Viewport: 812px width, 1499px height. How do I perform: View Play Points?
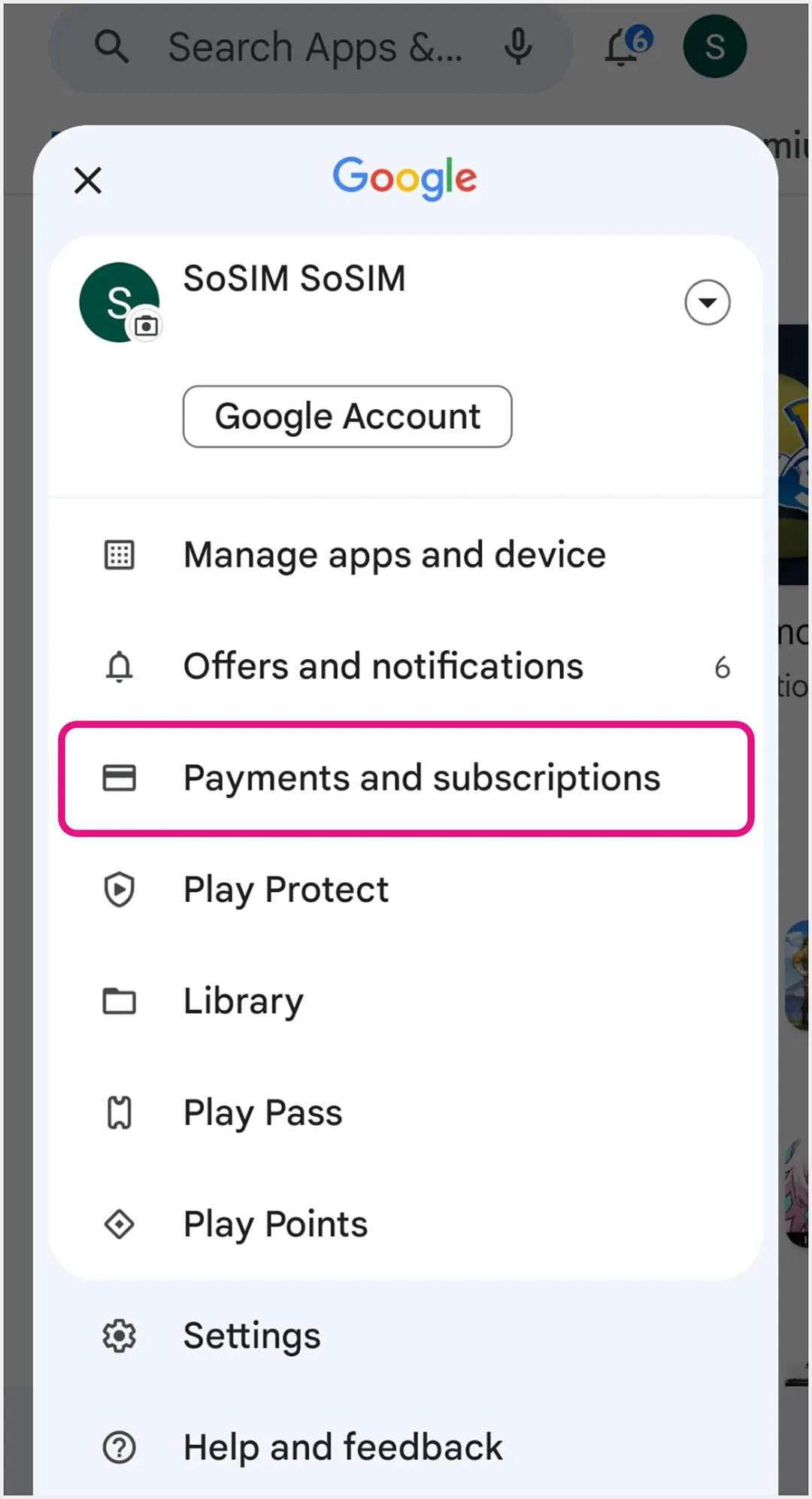coord(406,1224)
